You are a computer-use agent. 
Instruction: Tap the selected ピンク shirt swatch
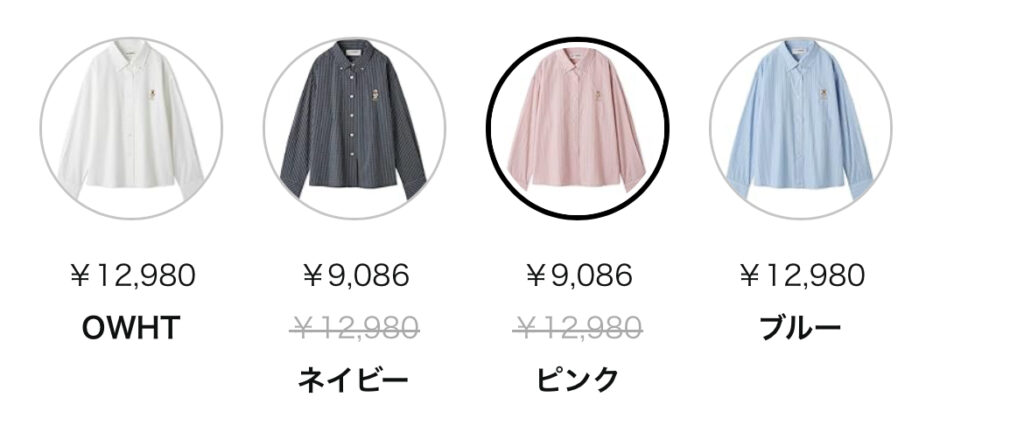click(x=578, y=128)
